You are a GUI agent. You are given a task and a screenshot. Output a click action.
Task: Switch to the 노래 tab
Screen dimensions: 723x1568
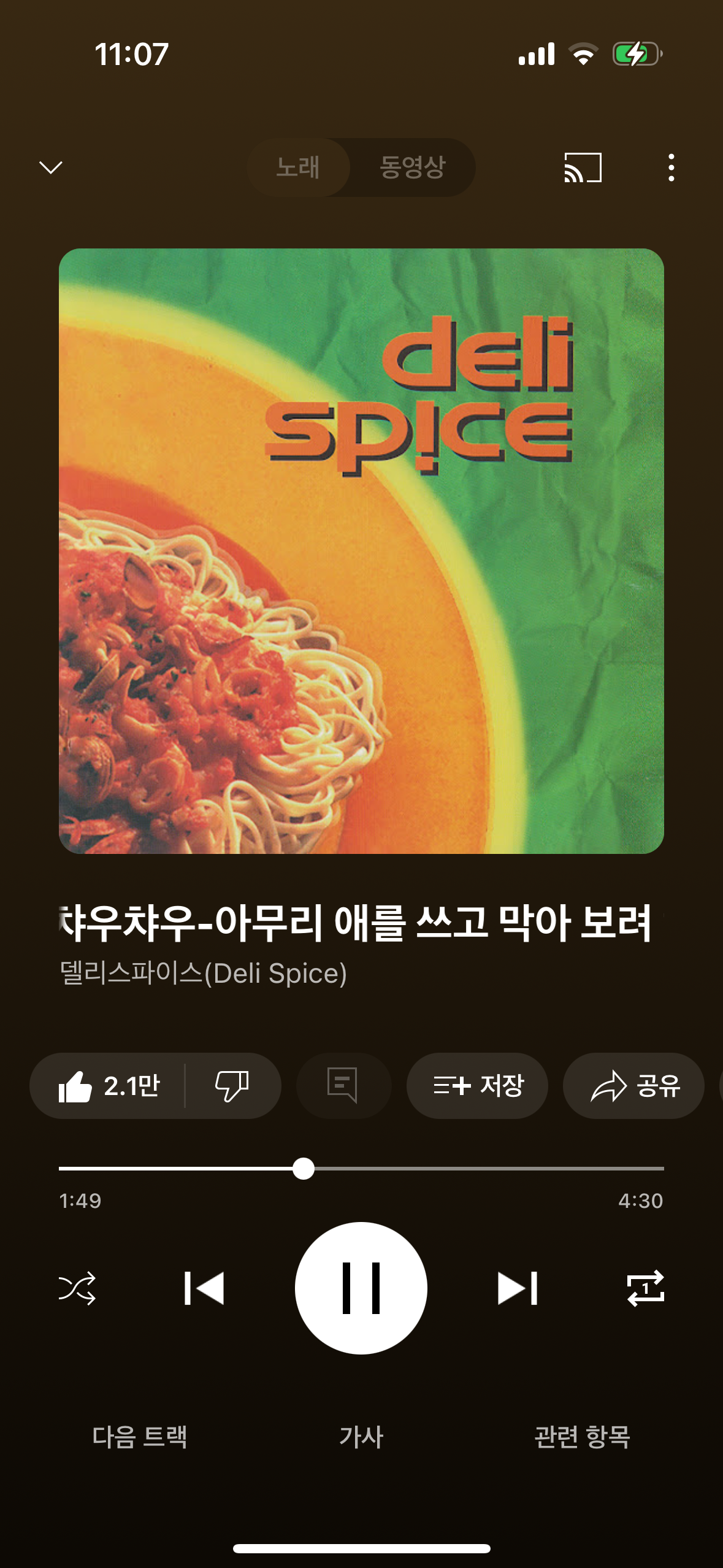(298, 167)
